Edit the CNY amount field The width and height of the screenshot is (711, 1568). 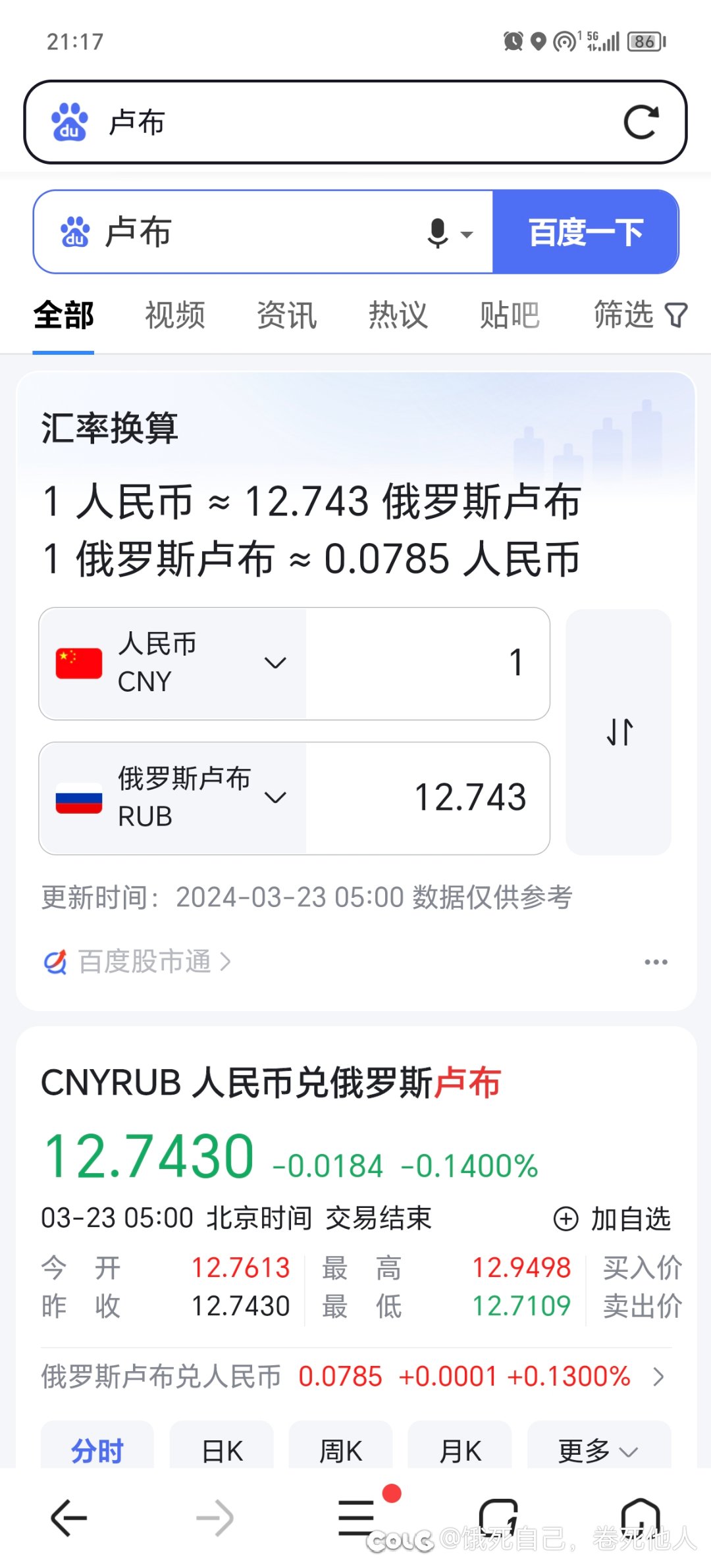pyautogui.click(x=428, y=664)
